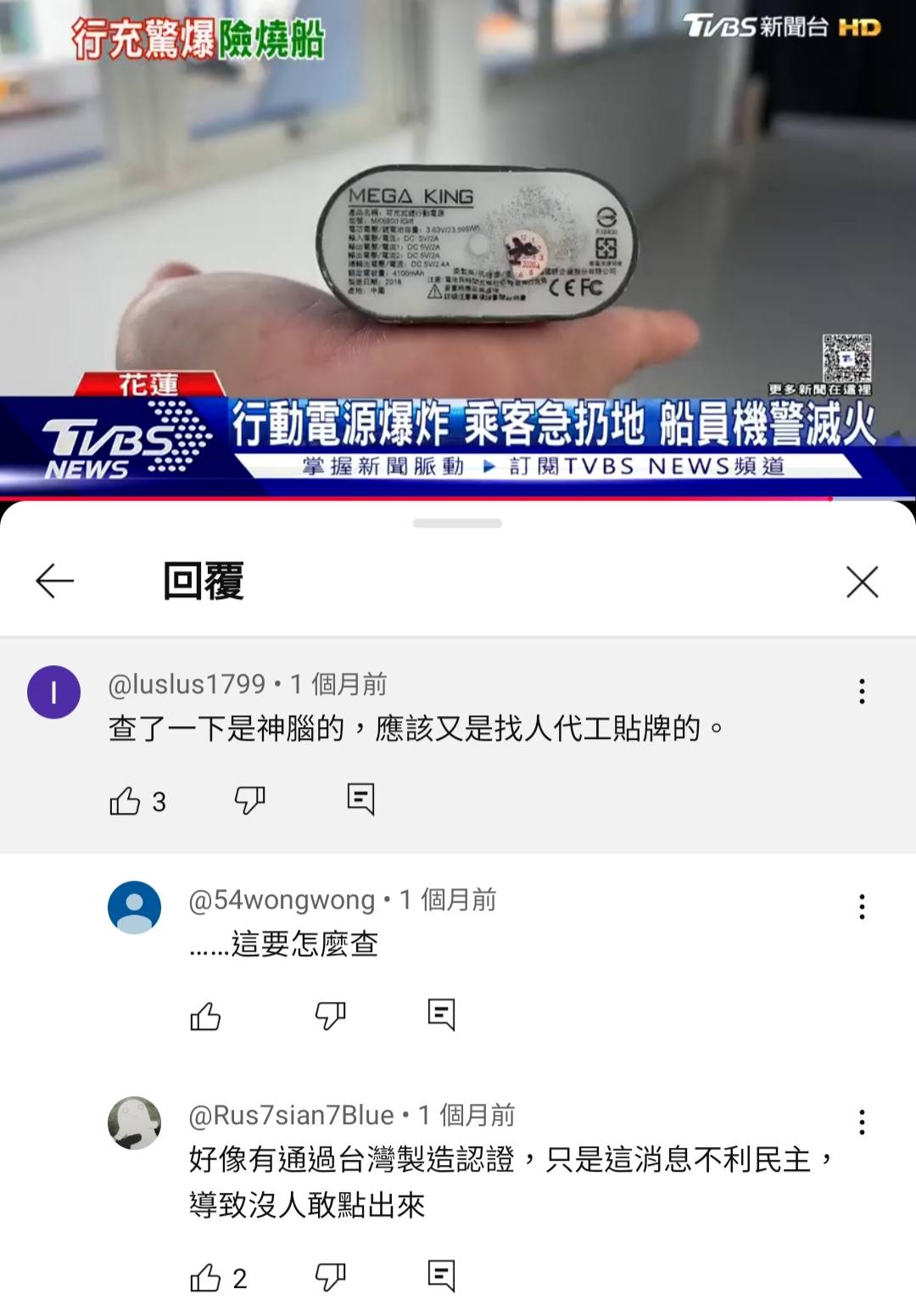Dislike the reply from @54wongwong
This screenshot has height=1316, width=916.
click(330, 1015)
